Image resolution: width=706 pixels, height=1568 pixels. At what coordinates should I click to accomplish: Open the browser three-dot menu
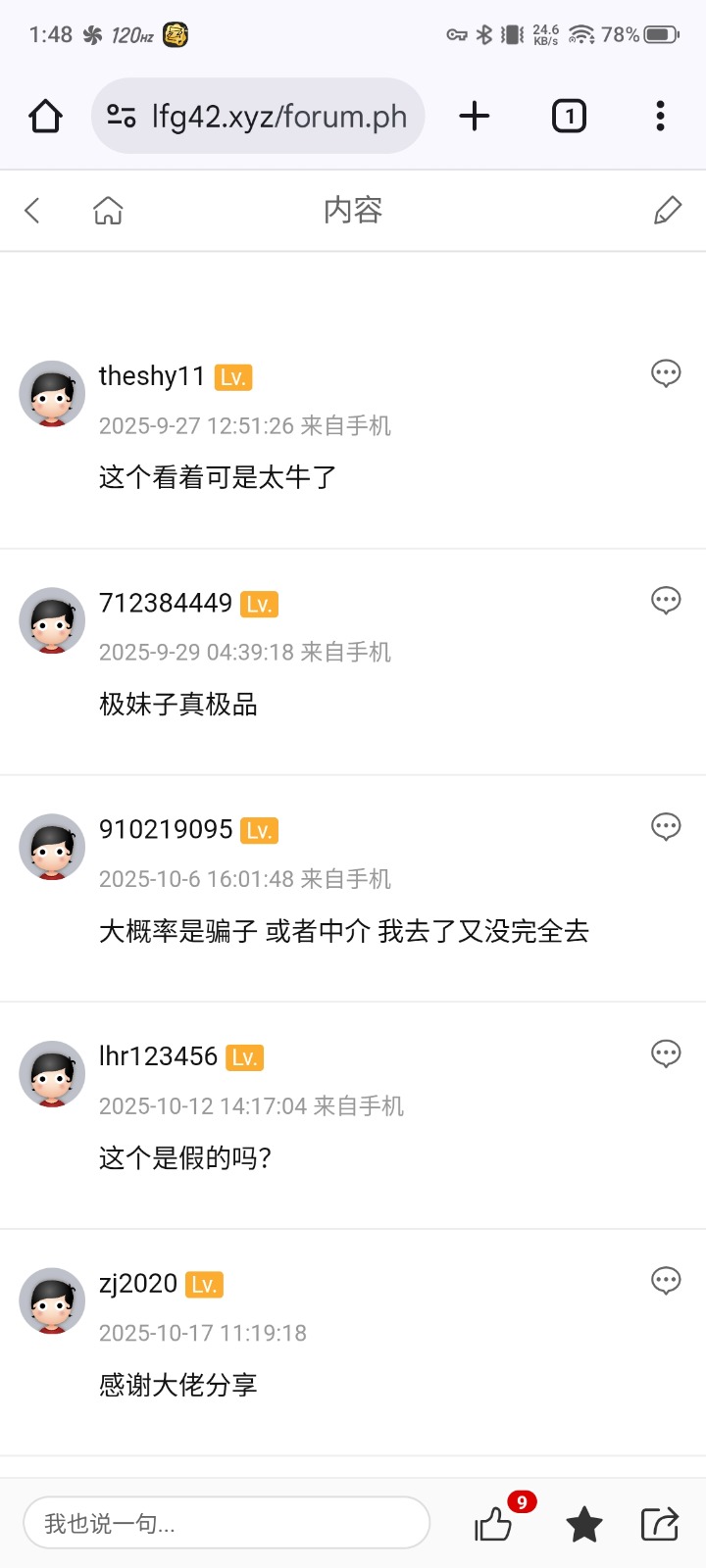(x=660, y=117)
